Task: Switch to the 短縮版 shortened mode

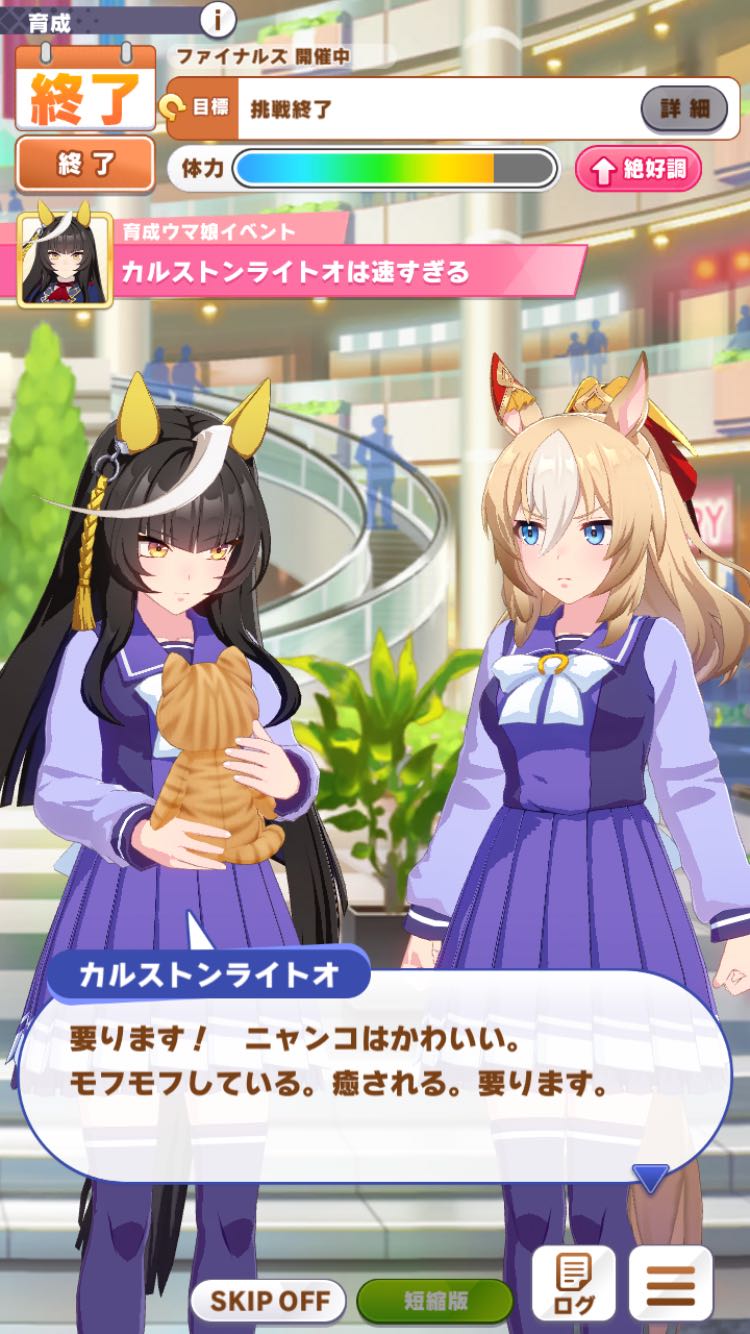Action: click(435, 1301)
